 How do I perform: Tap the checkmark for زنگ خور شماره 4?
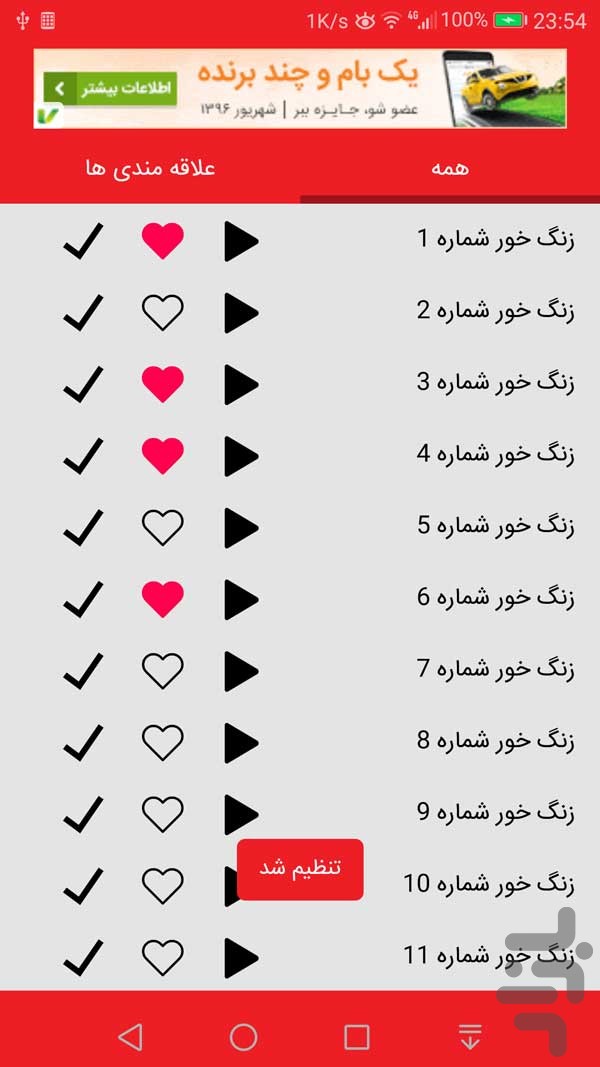click(83, 456)
